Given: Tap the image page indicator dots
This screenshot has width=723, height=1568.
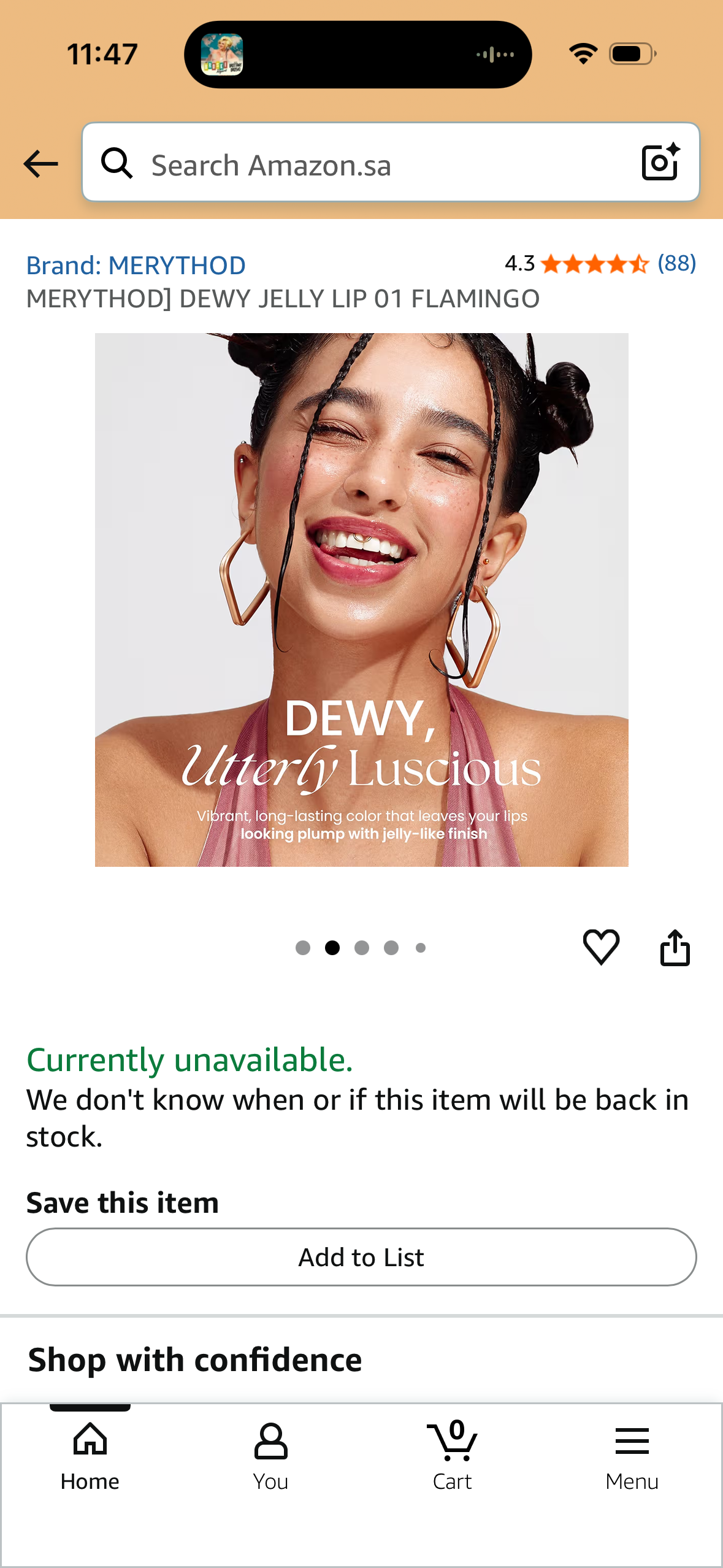Looking at the screenshot, I should click(x=361, y=948).
